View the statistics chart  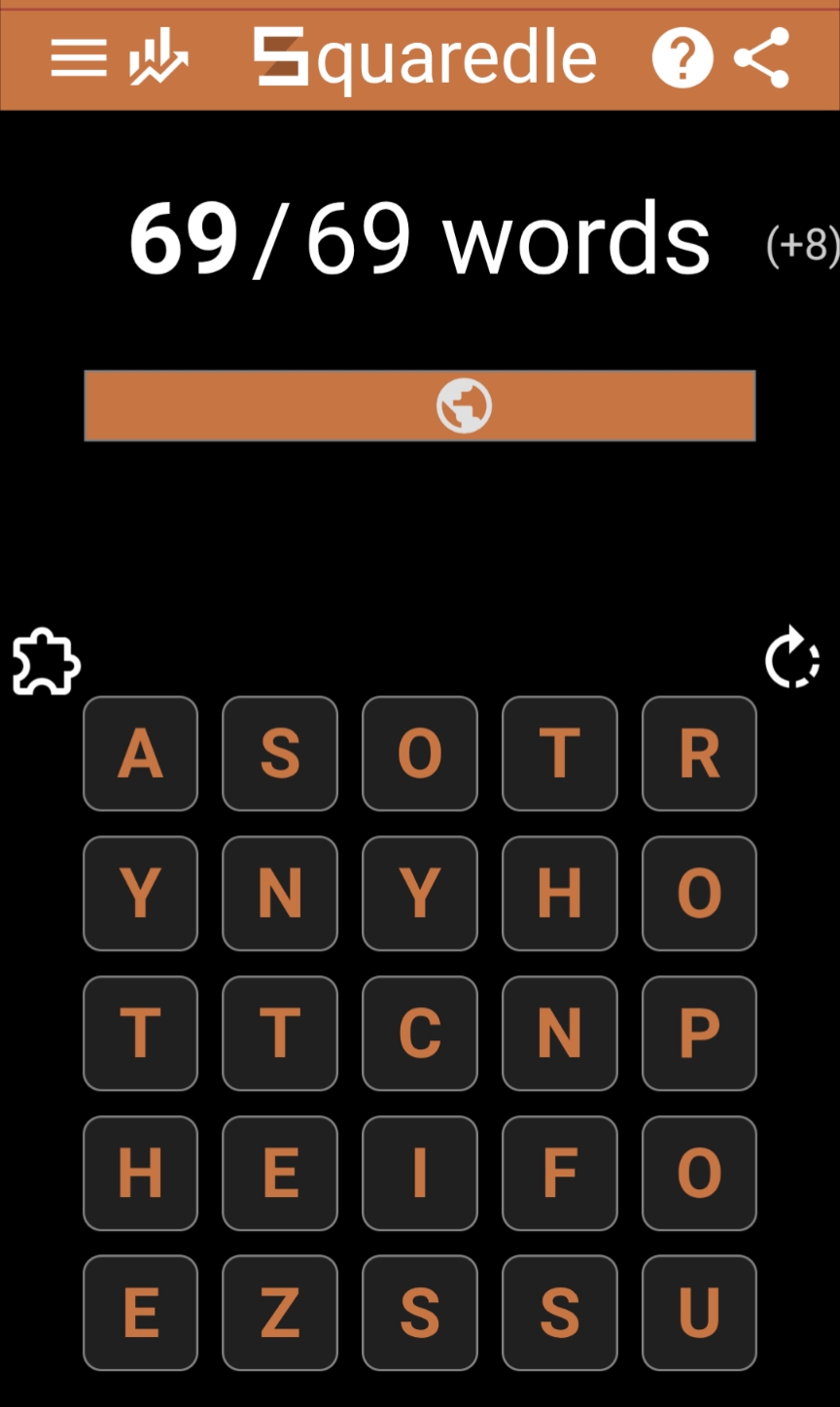tap(157, 59)
